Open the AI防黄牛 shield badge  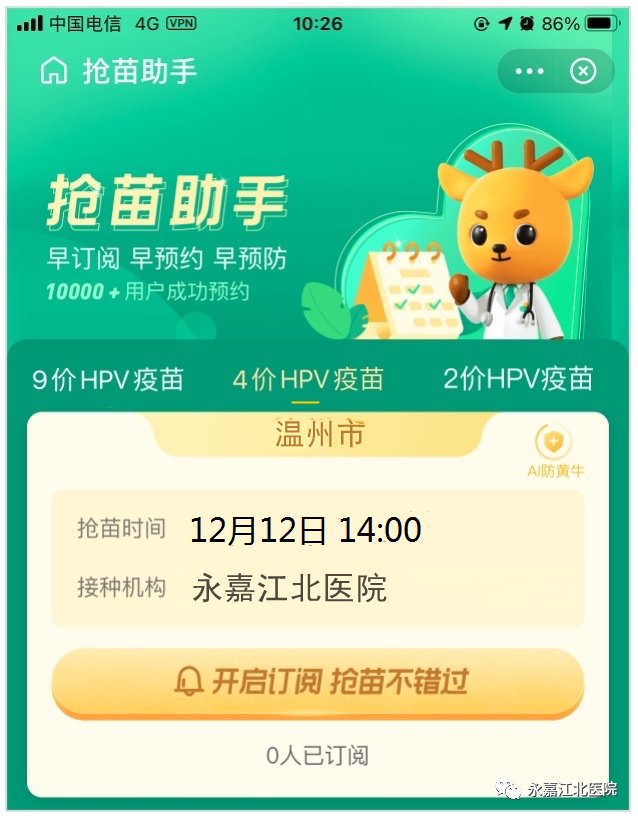[554, 448]
